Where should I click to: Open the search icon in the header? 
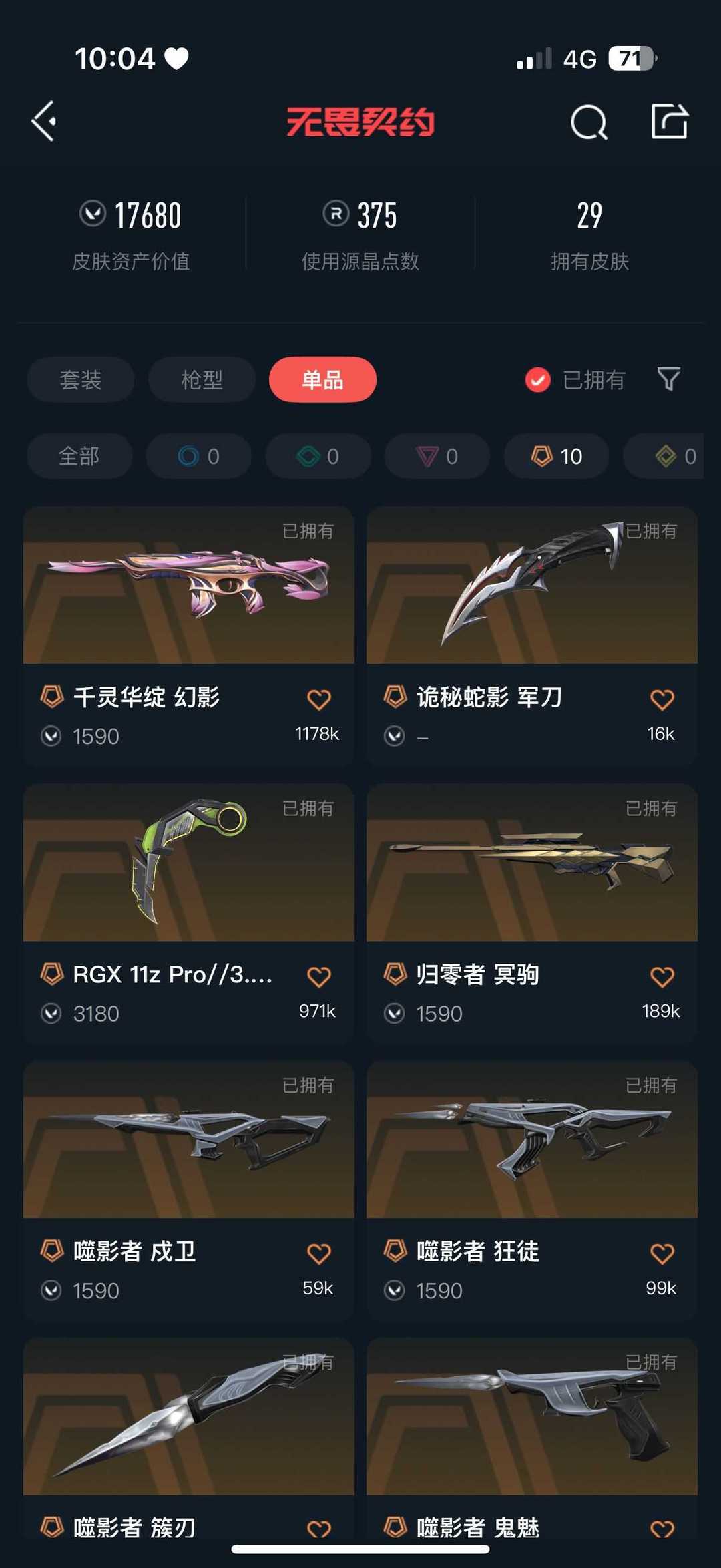click(589, 122)
